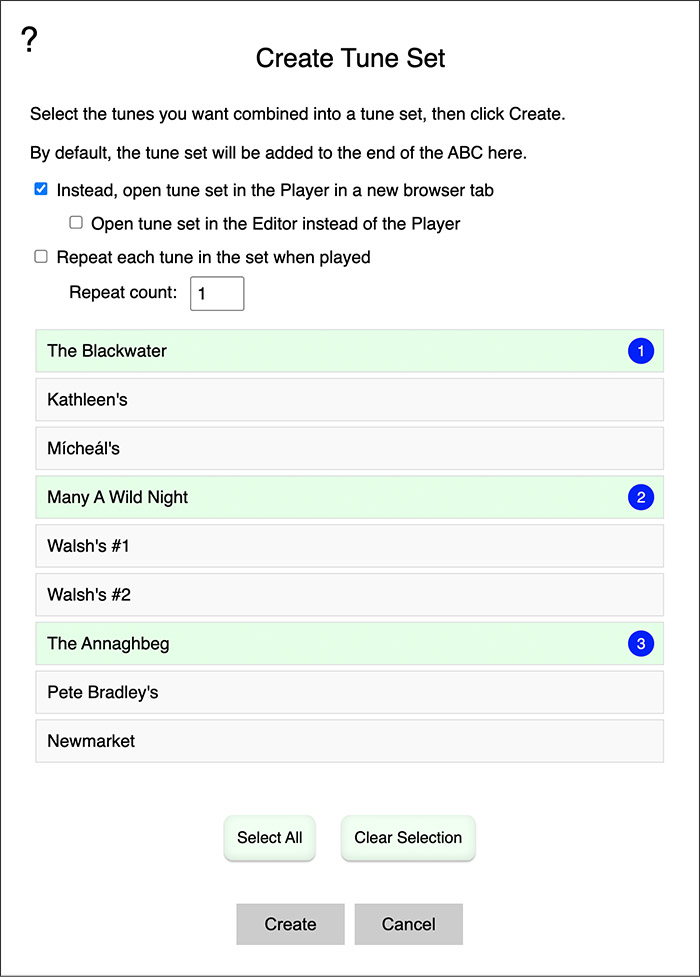Viewport: 700px width, 977px height.
Task: Enable repeat each tune when played
Action: (x=41, y=257)
